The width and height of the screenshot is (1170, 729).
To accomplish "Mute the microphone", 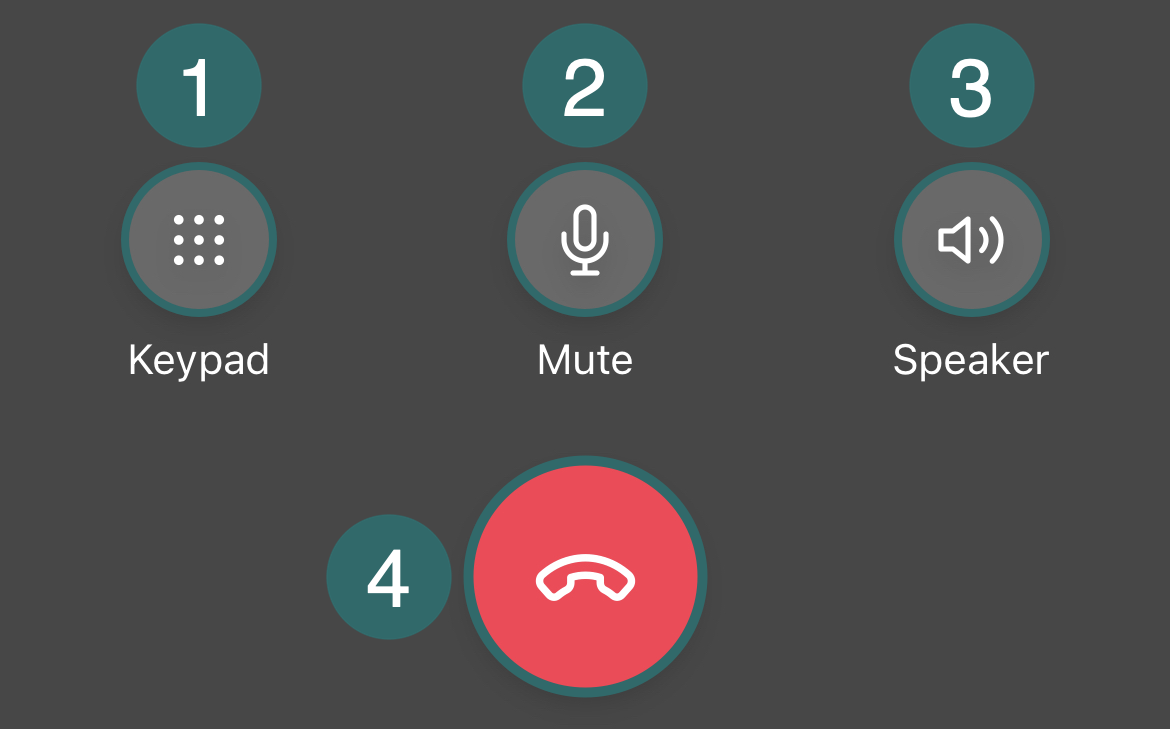I will (x=585, y=240).
